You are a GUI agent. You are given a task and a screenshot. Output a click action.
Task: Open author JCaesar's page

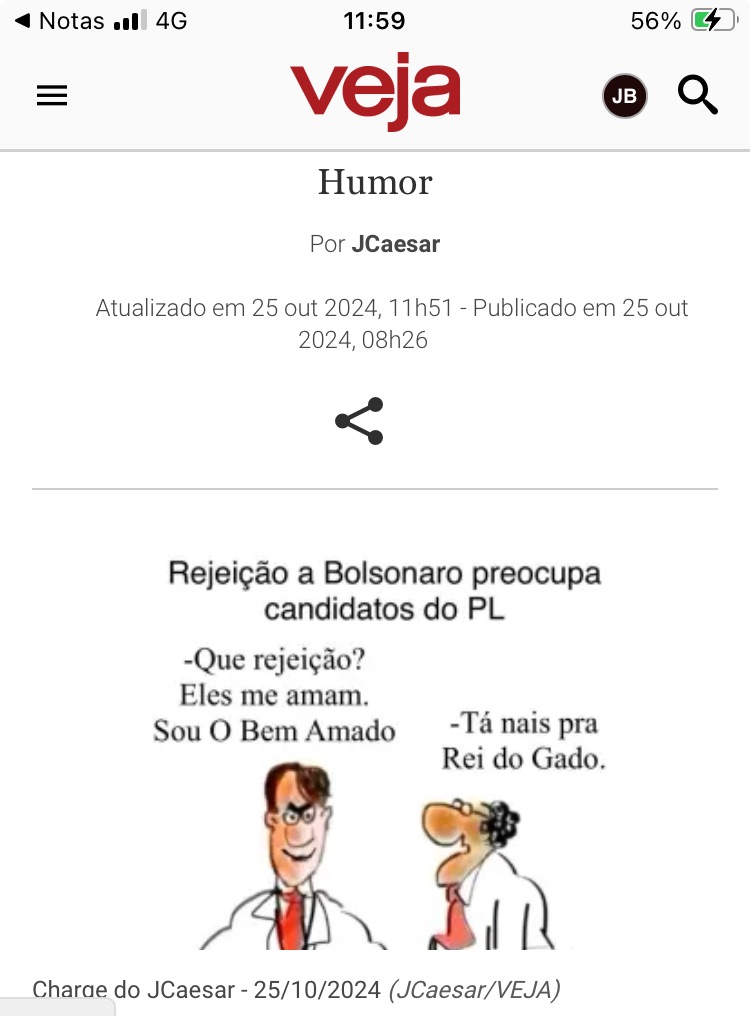coord(396,244)
